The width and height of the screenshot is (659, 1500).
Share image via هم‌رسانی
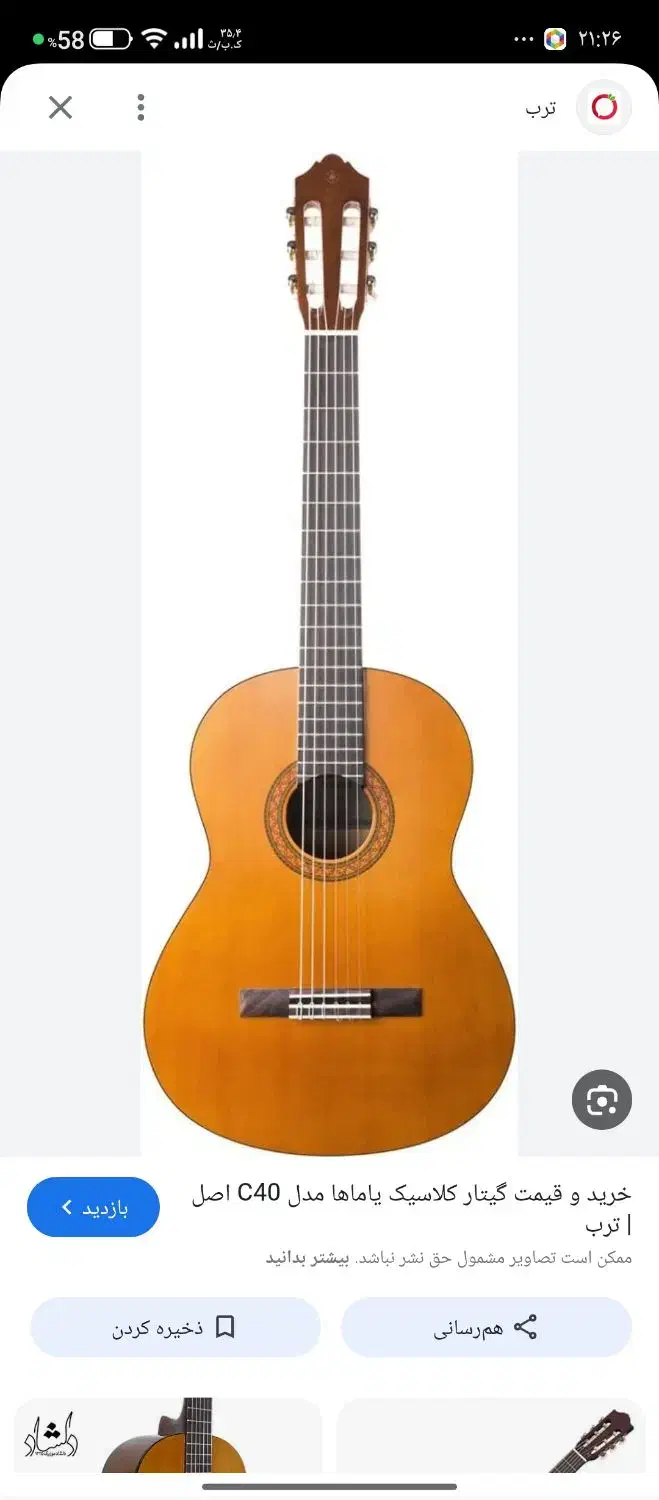click(x=486, y=1327)
